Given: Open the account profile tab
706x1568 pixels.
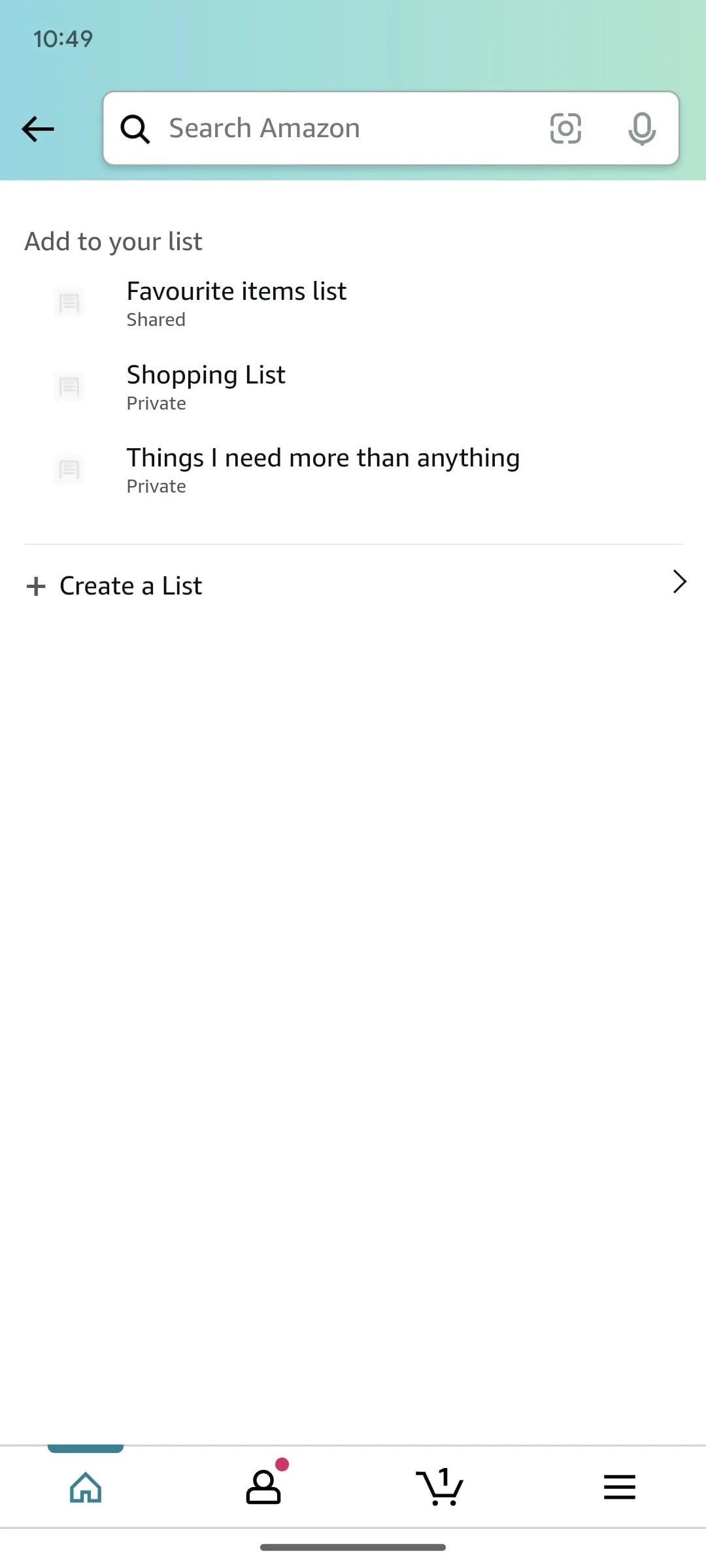Looking at the screenshot, I should (263, 1487).
